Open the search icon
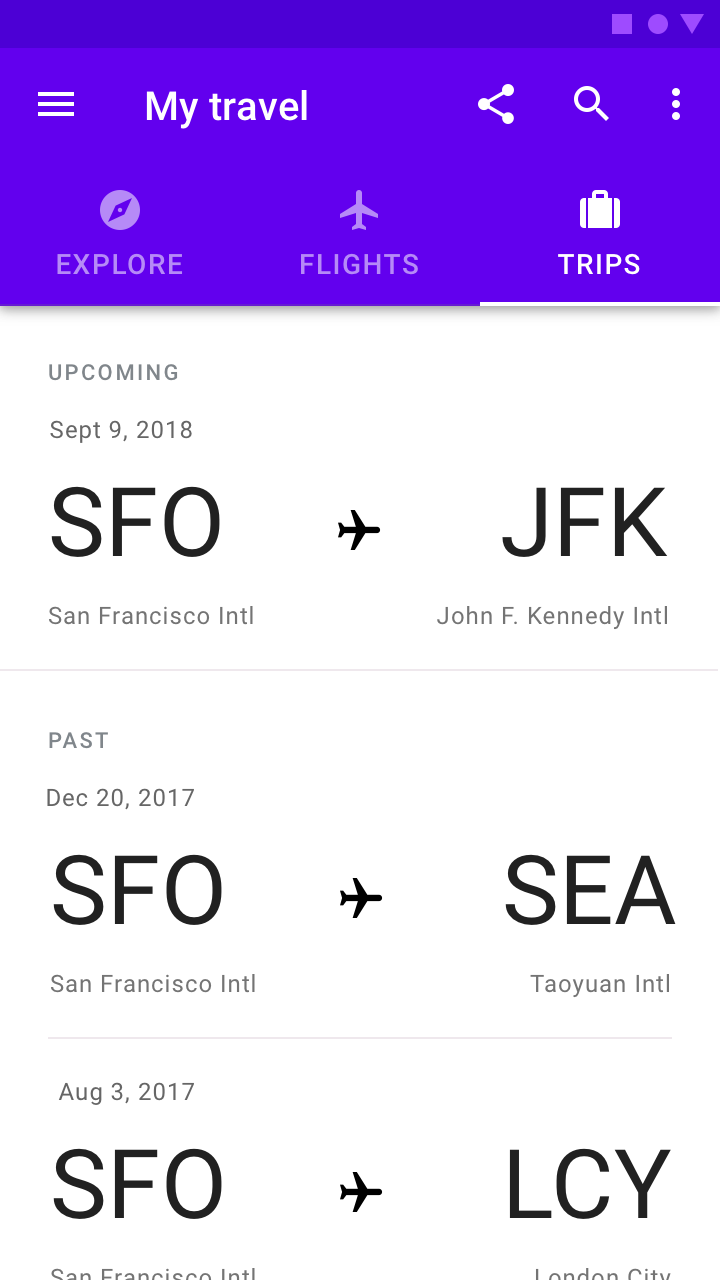This screenshot has height=1280, width=720. tap(591, 103)
